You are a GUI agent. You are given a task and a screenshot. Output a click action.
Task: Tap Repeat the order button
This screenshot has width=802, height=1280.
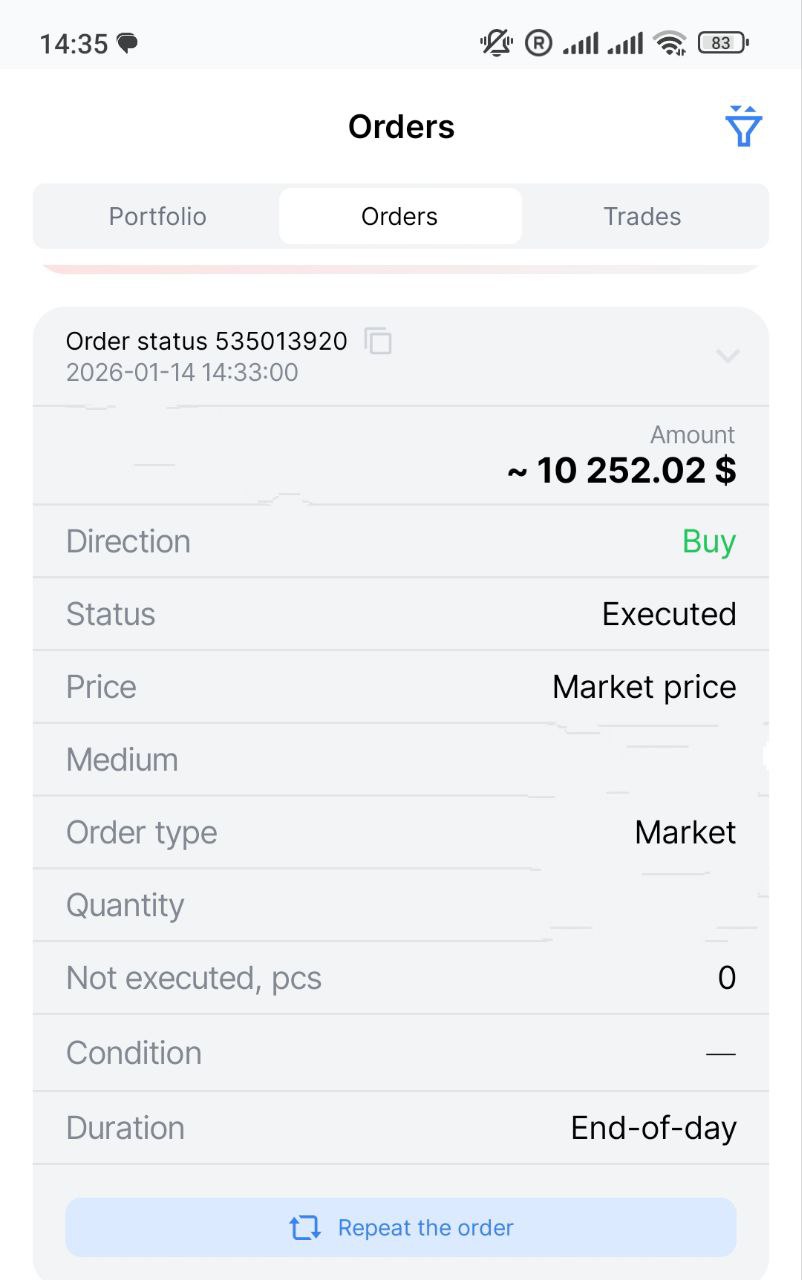coord(401,1227)
